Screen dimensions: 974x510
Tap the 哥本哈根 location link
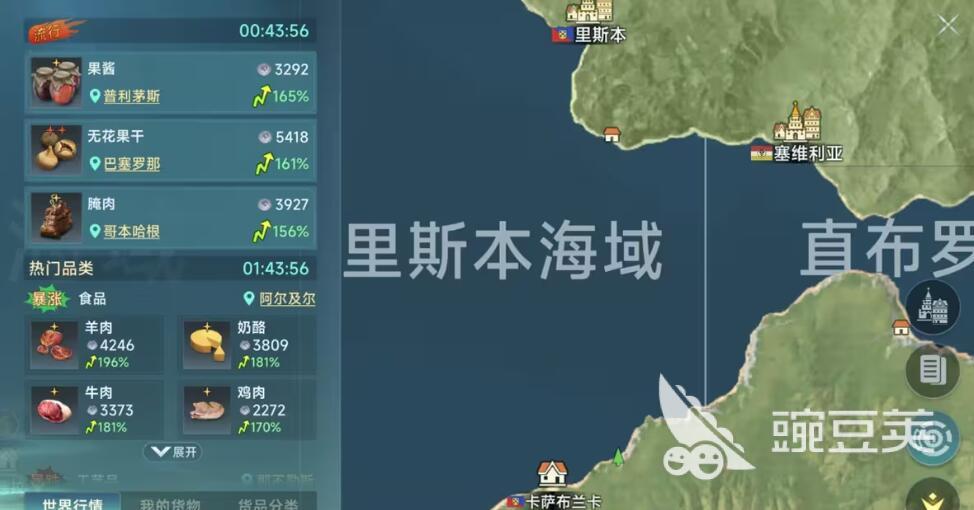pos(131,231)
